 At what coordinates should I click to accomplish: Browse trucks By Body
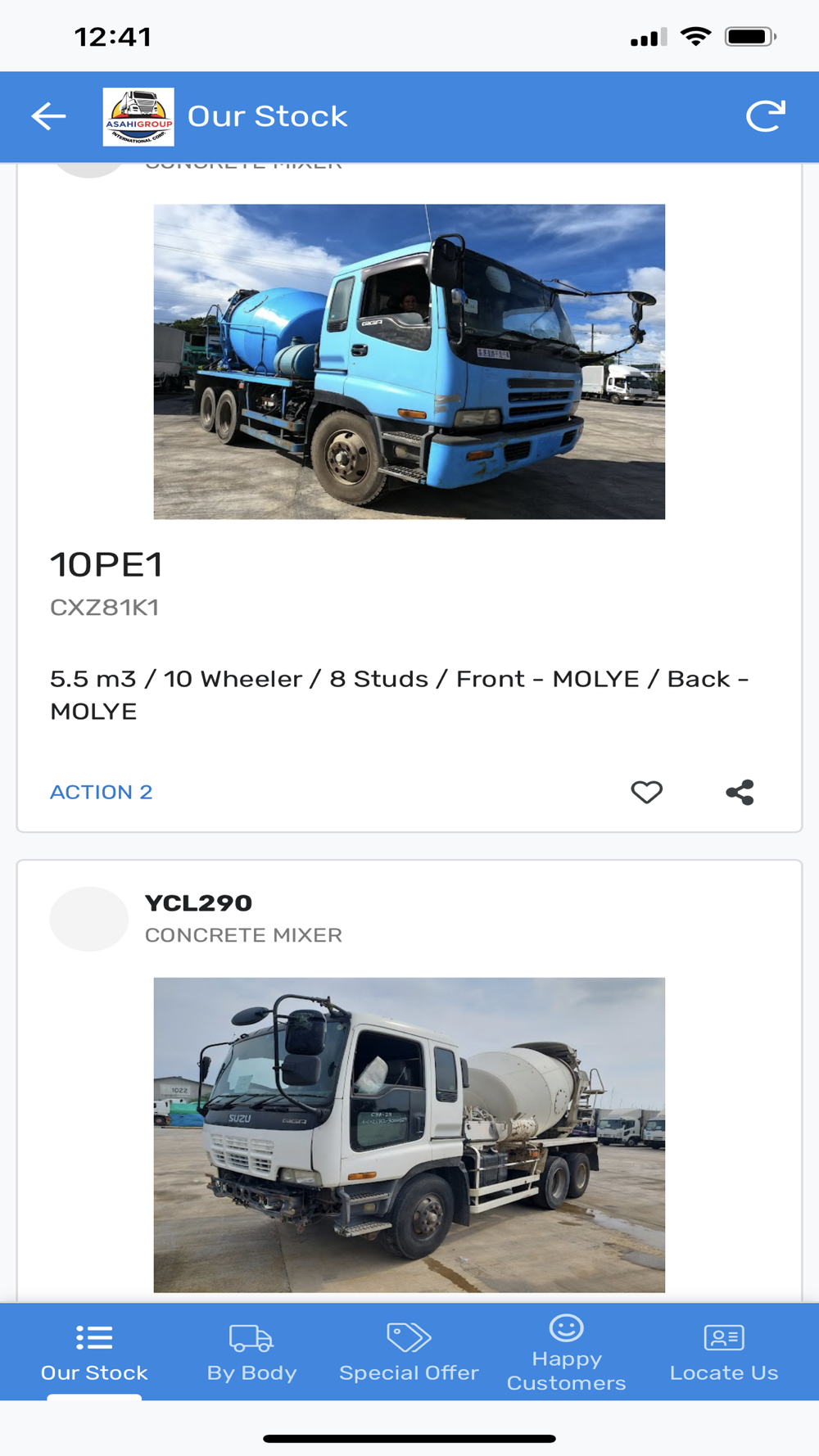point(251,1352)
